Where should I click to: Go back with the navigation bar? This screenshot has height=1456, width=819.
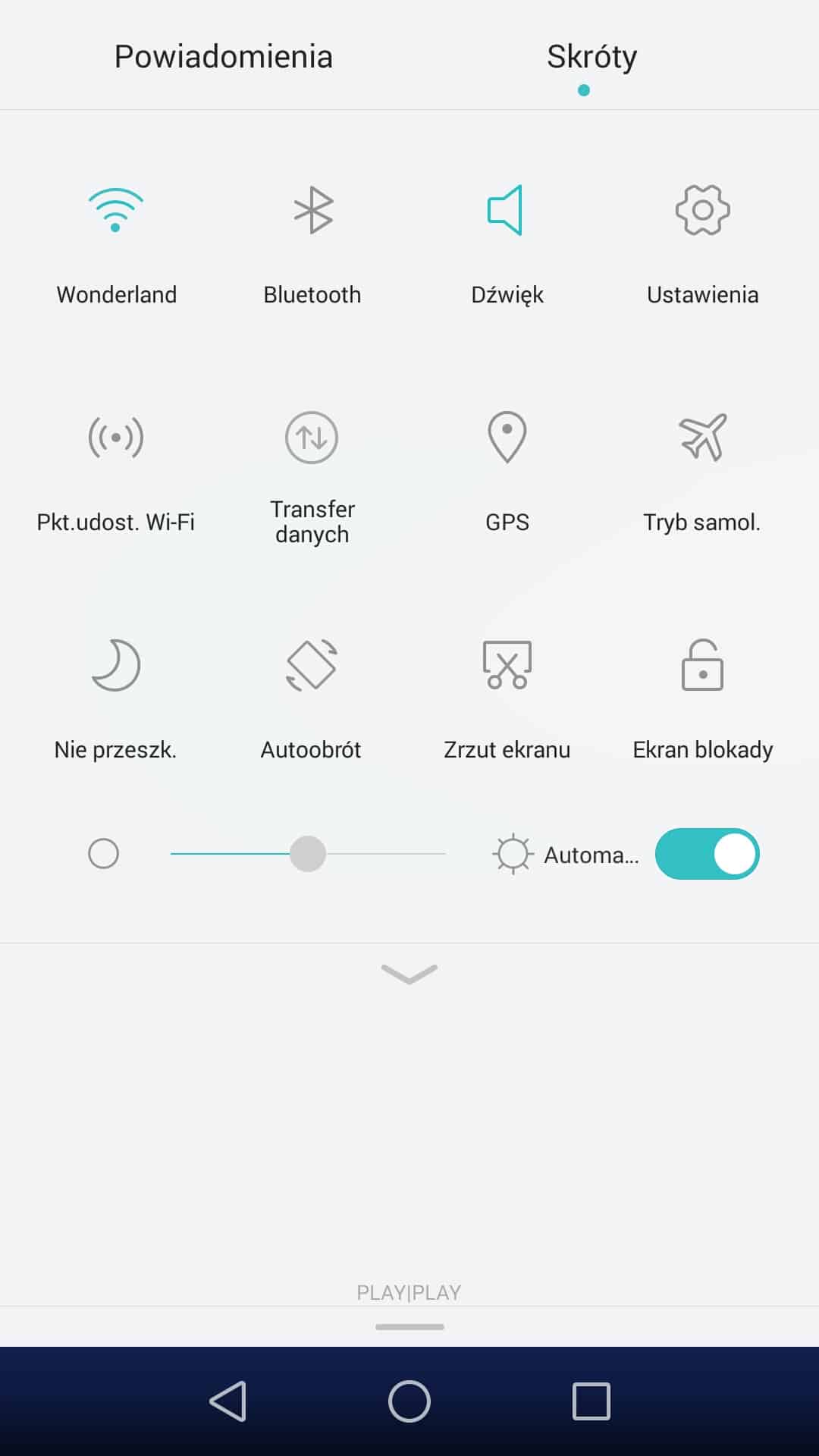[227, 1400]
